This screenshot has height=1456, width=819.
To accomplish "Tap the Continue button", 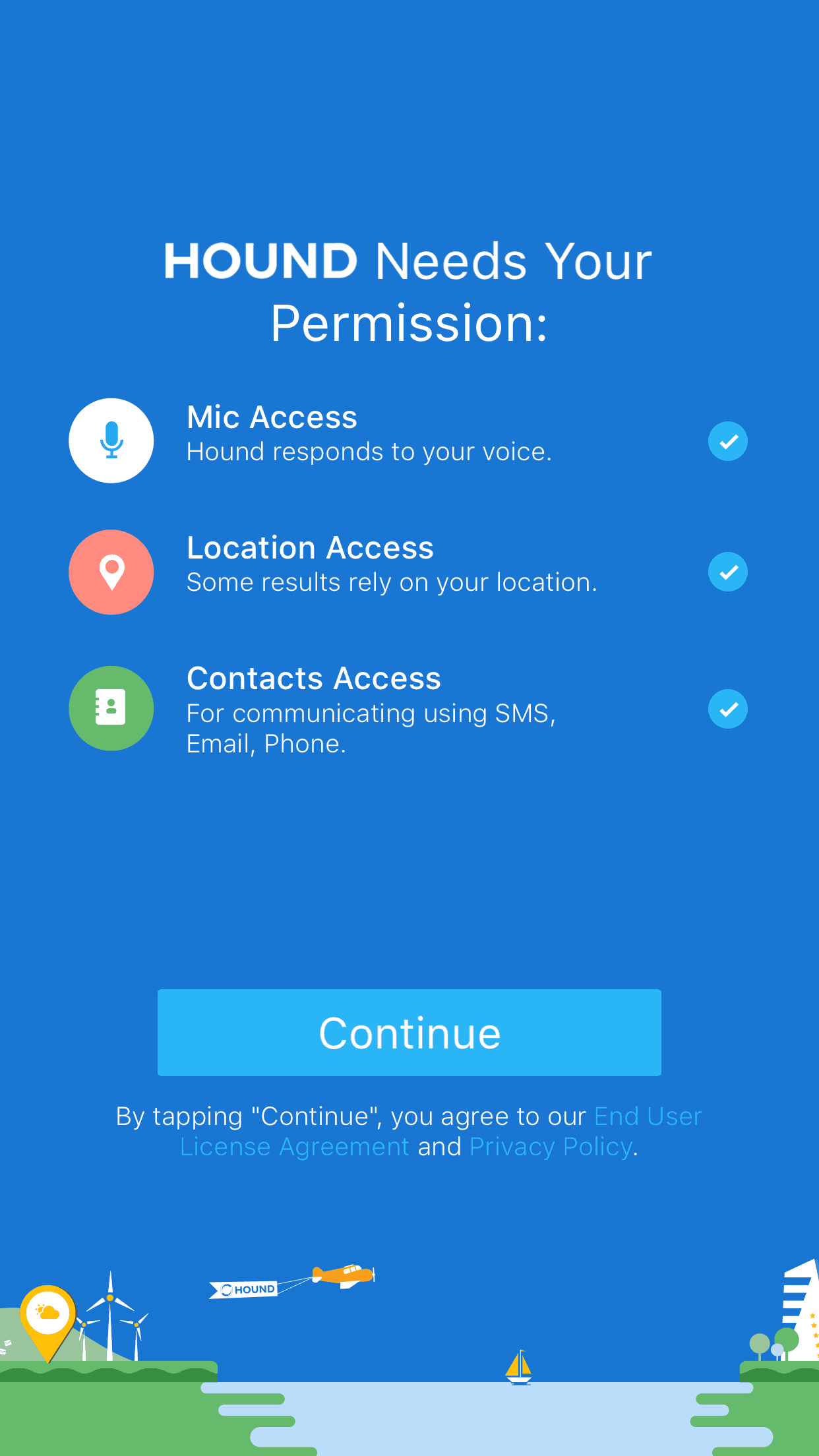I will click(x=409, y=1033).
